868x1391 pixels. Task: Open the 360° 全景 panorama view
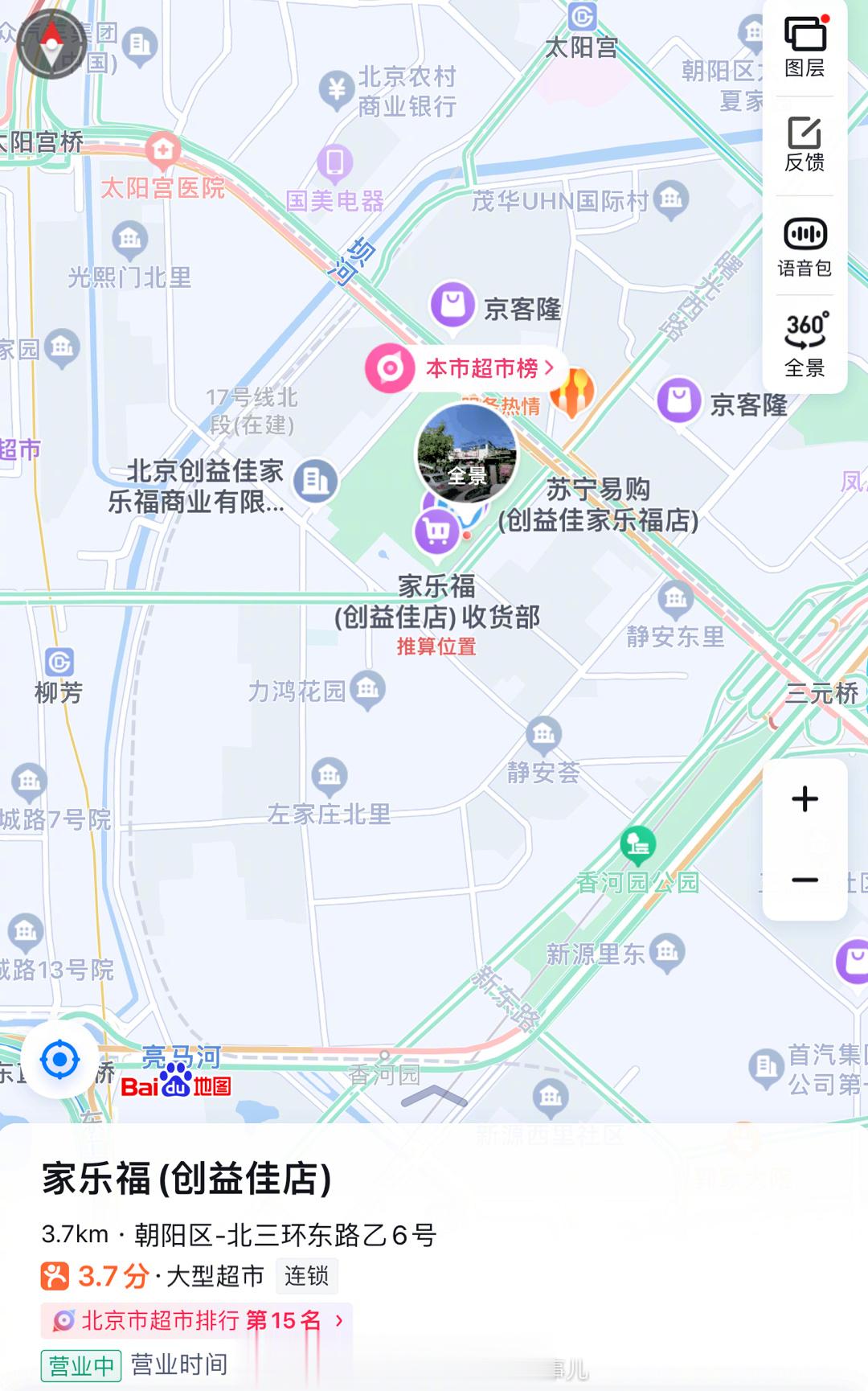[805, 345]
